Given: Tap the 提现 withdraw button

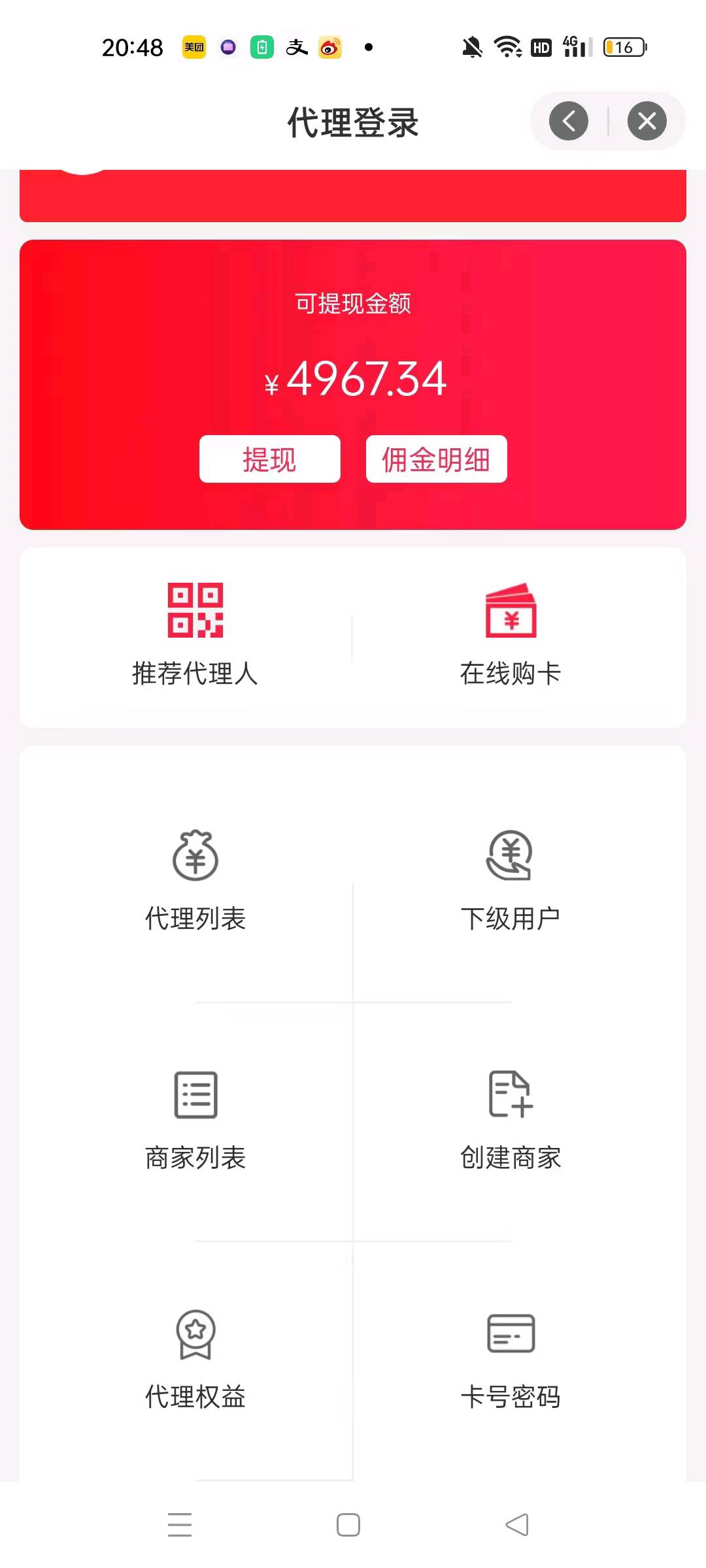Looking at the screenshot, I should click(x=269, y=459).
